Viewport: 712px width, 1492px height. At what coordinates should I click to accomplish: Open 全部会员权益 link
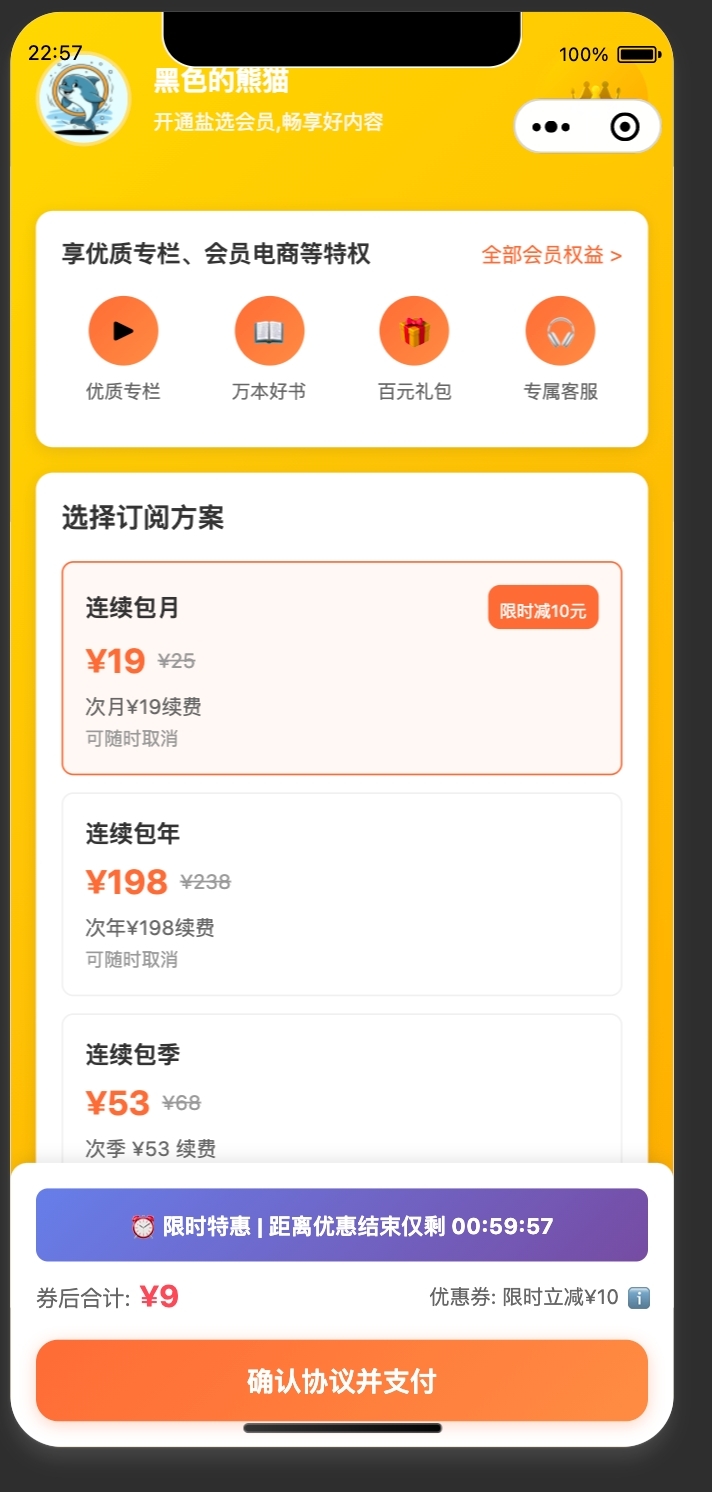tap(551, 255)
